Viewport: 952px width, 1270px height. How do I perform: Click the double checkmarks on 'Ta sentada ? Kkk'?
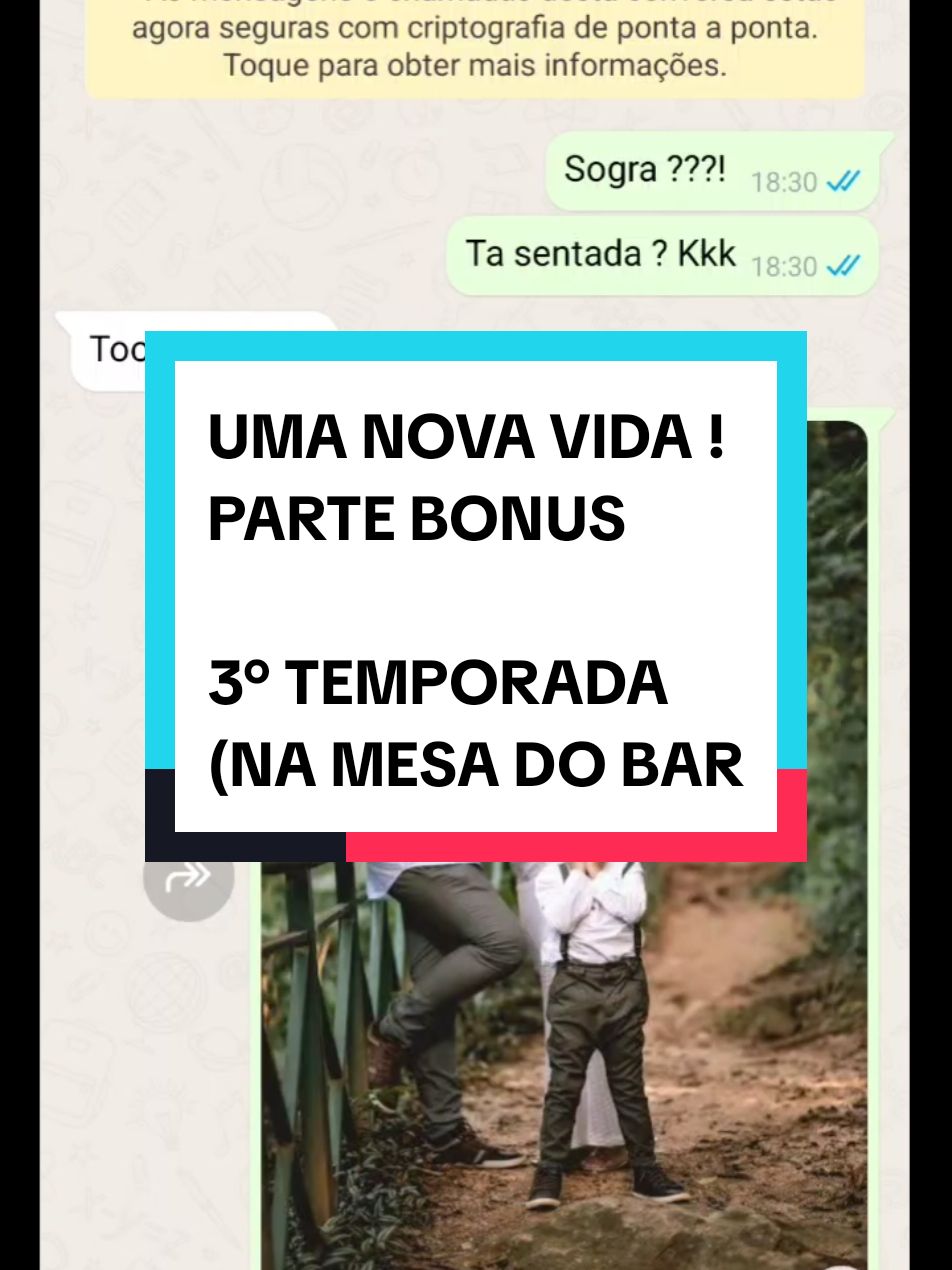[846, 267]
